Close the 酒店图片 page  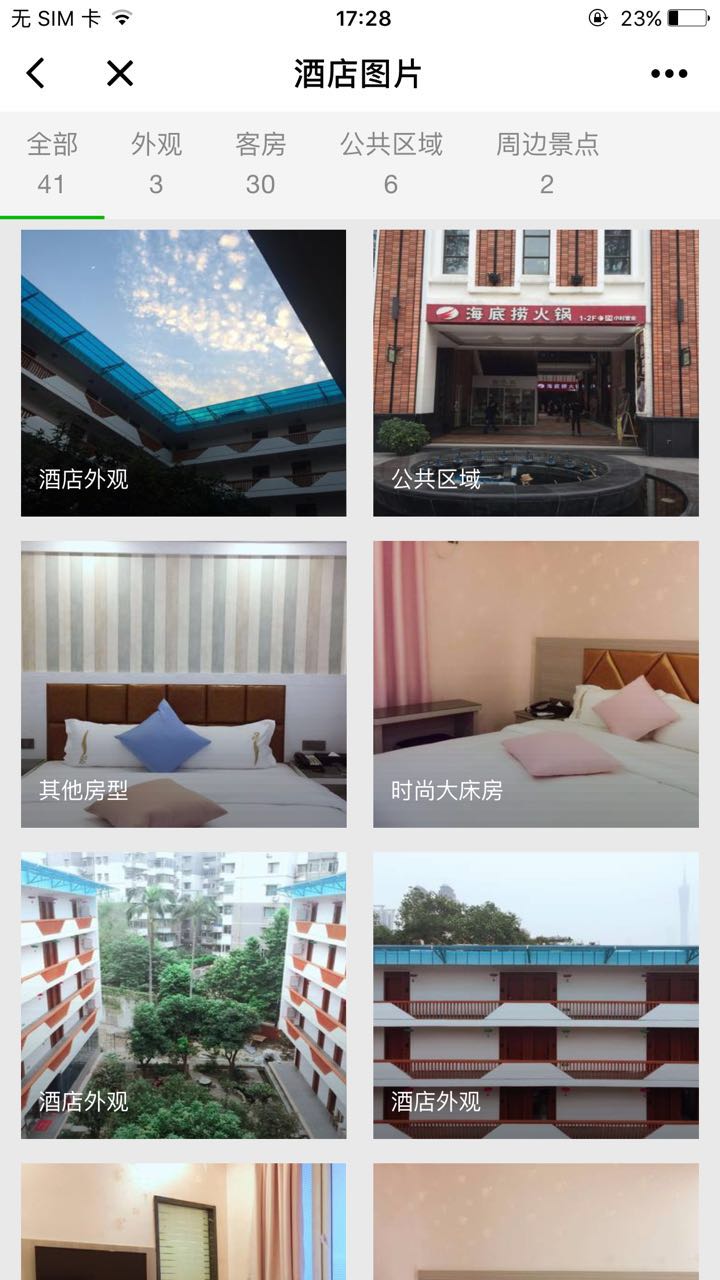120,73
